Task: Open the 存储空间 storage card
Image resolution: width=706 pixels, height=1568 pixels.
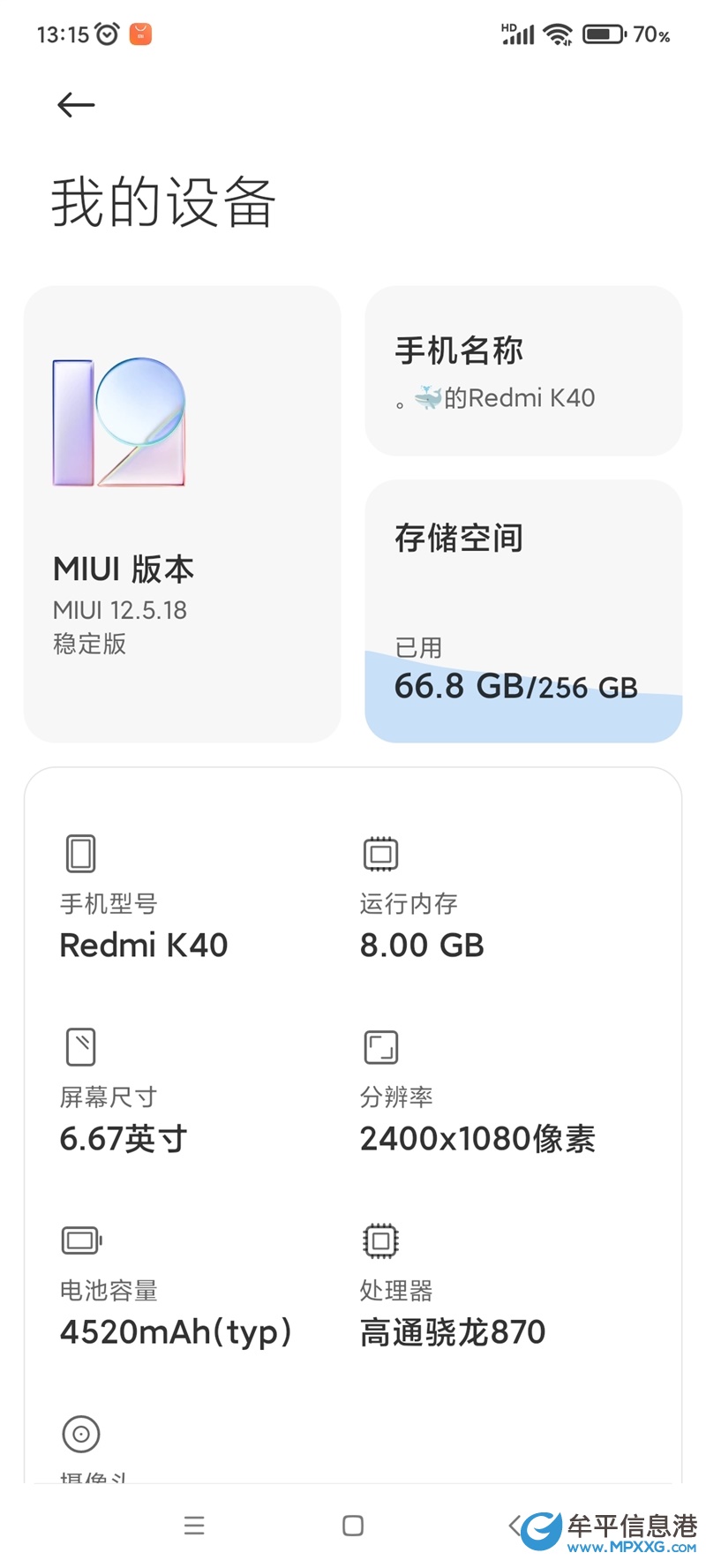Action: point(523,611)
